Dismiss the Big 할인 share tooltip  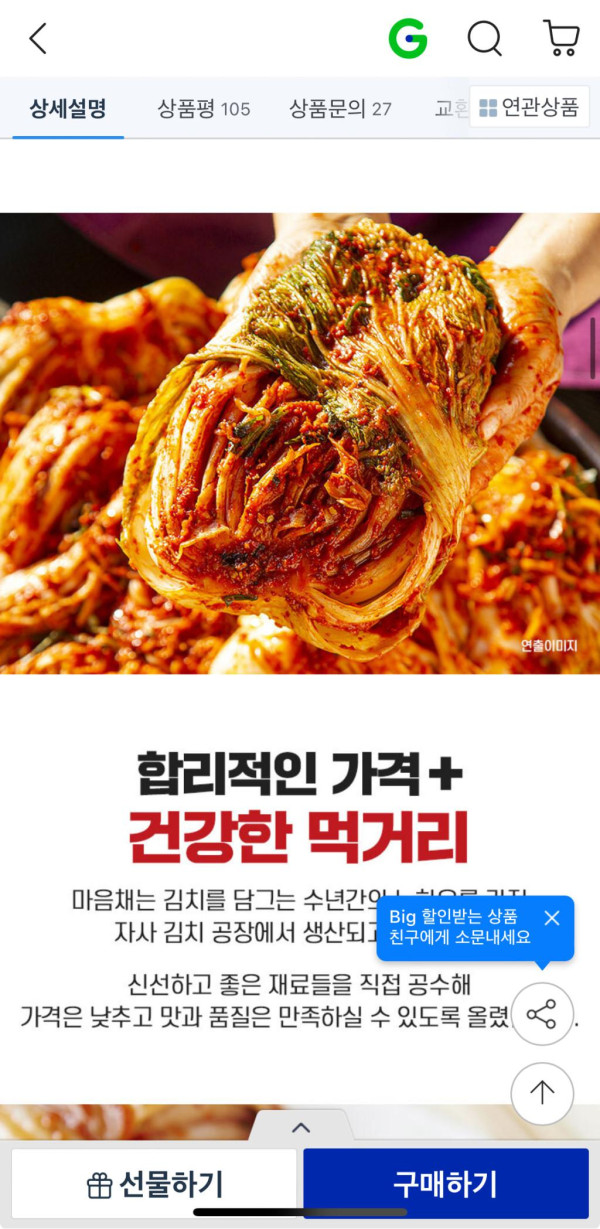click(x=552, y=918)
